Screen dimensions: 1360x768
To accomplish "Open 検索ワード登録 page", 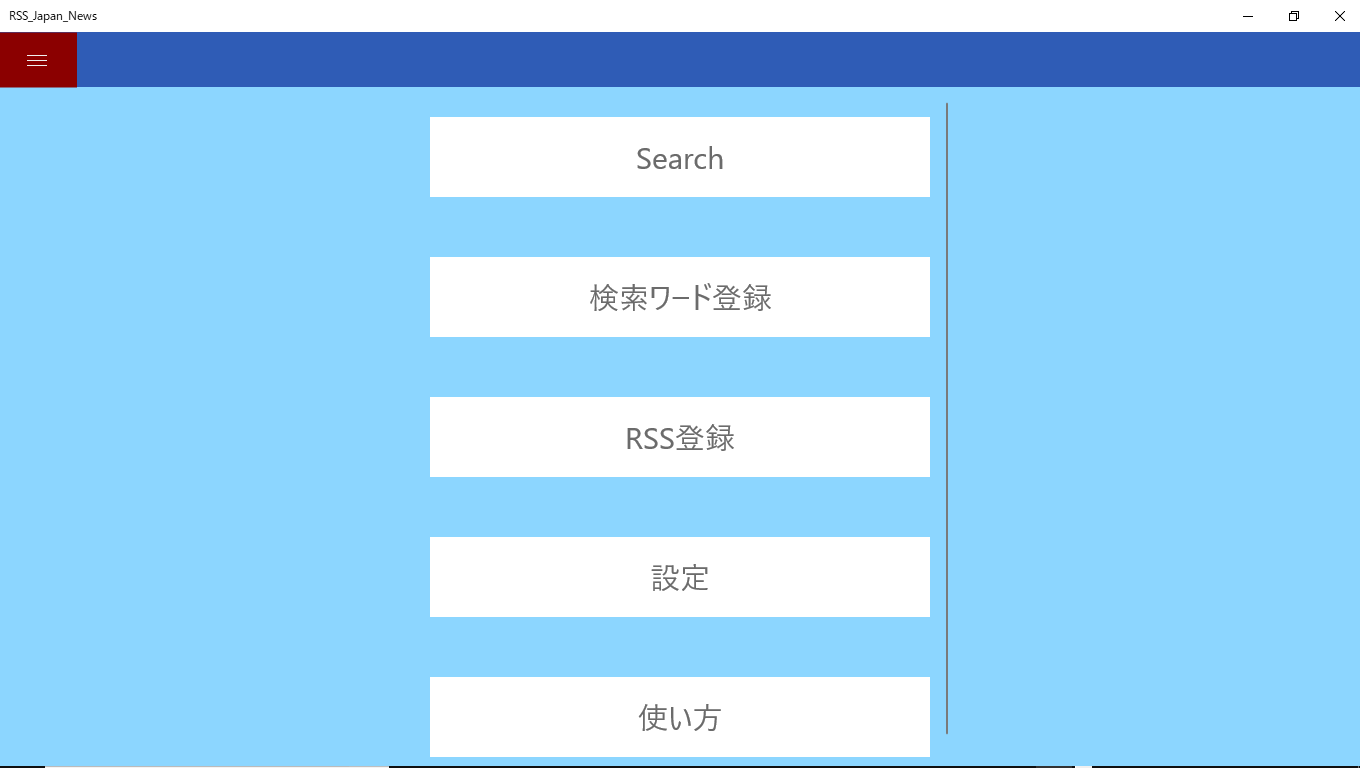I will coord(680,297).
